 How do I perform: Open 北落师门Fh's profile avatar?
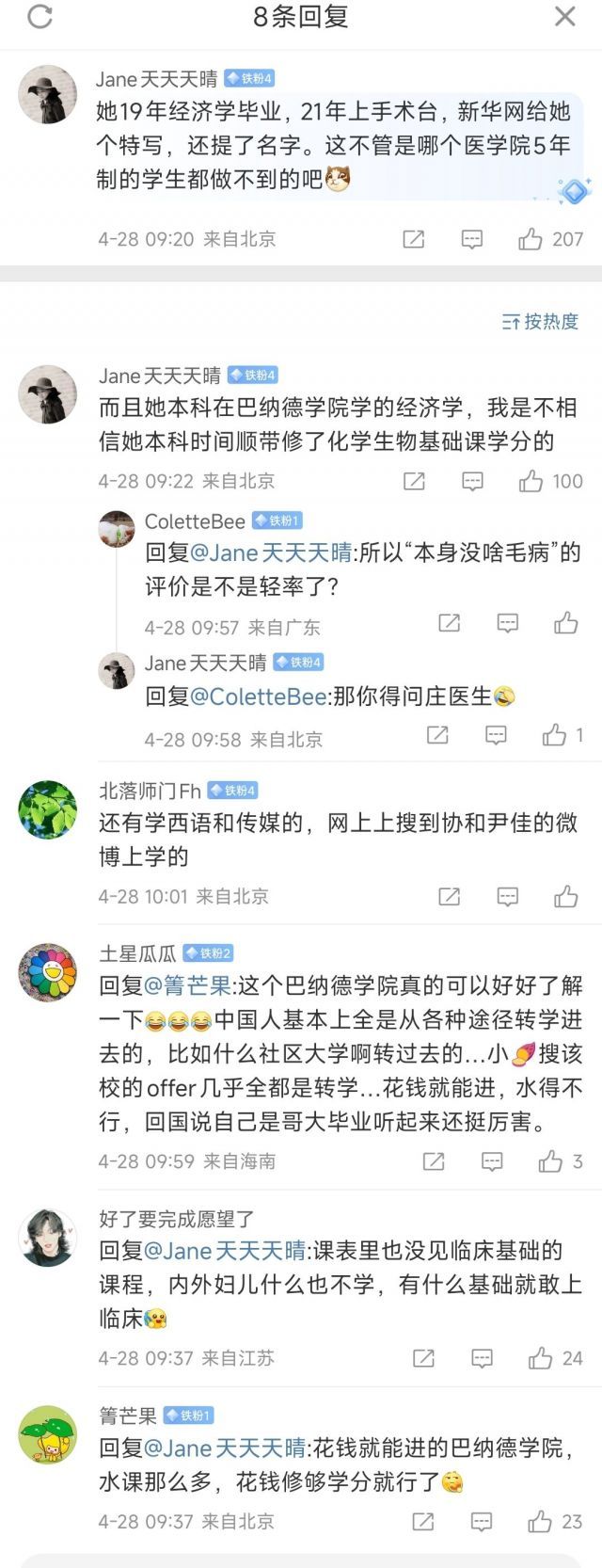tap(47, 809)
